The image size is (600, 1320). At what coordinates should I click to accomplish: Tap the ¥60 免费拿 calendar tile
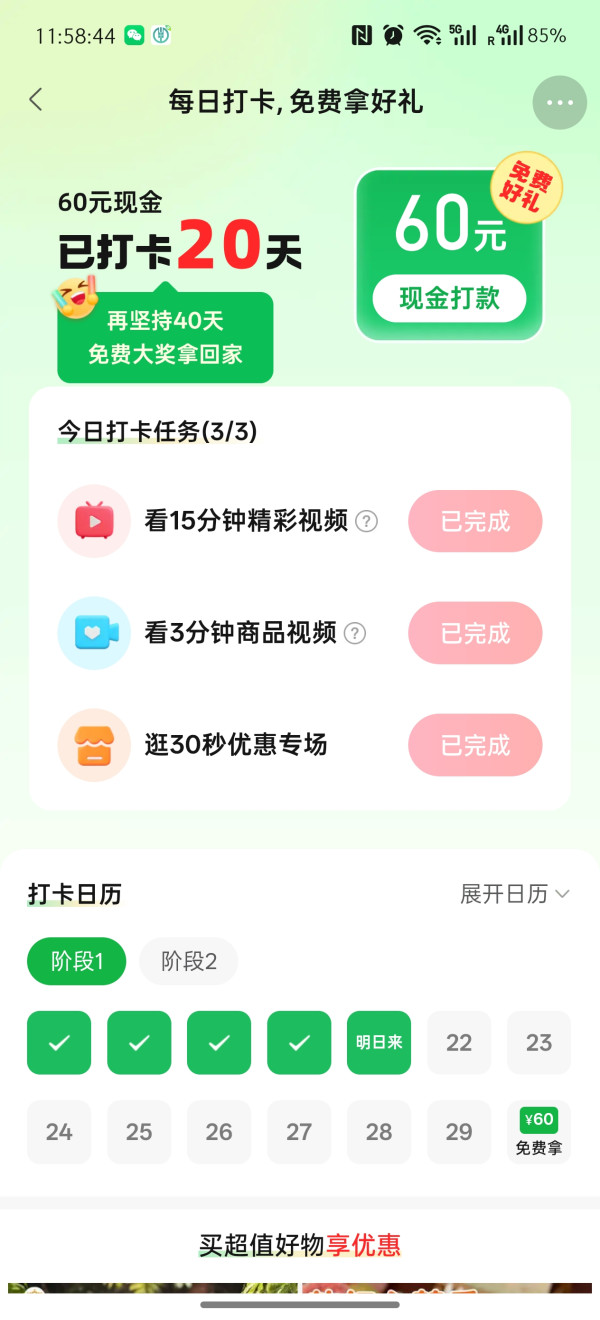click(x=539, y=1132)
